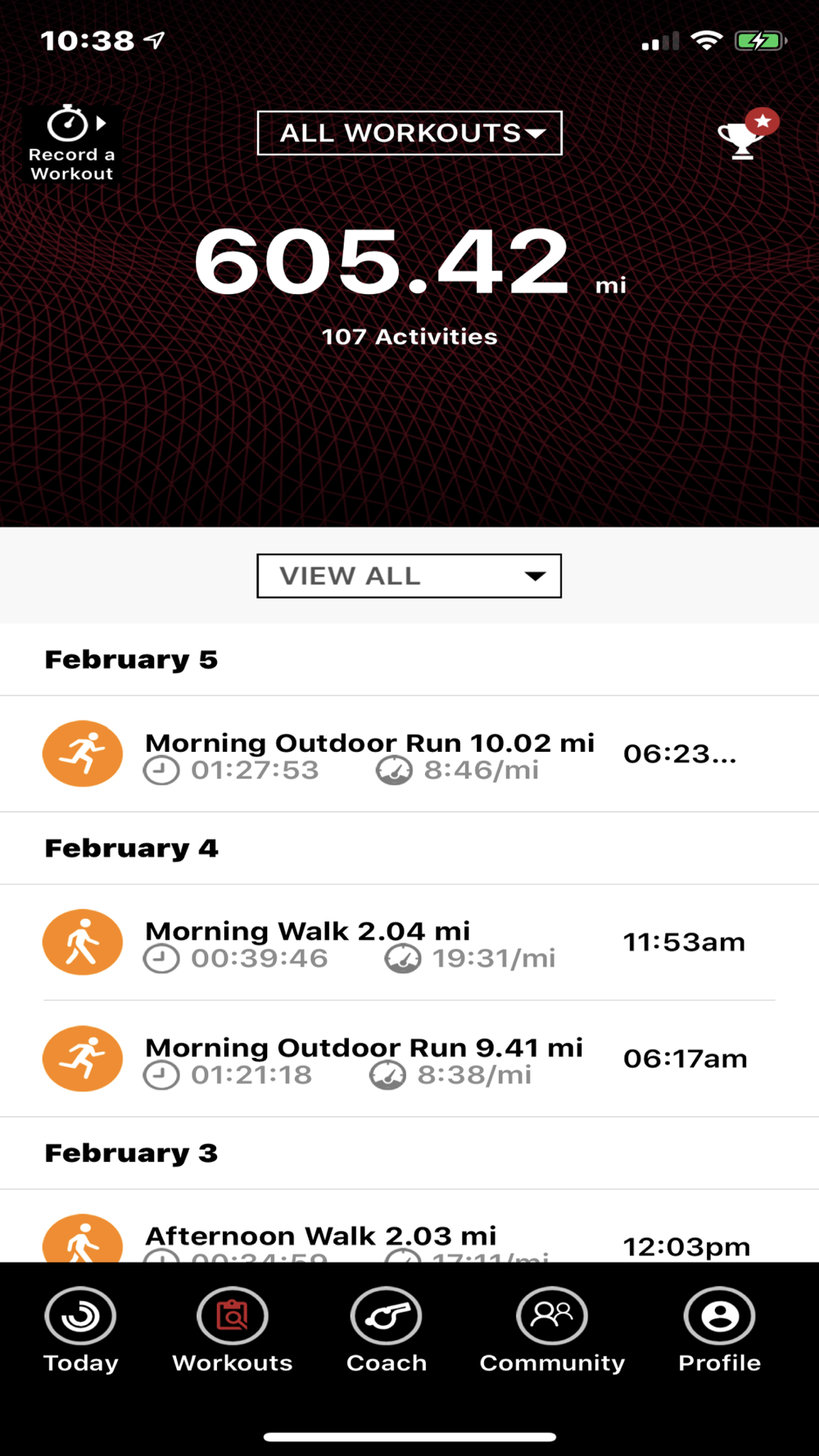Switch to the Today tab
The height and width of the screenshot is (1456, 819).
tap(80, 1331)
